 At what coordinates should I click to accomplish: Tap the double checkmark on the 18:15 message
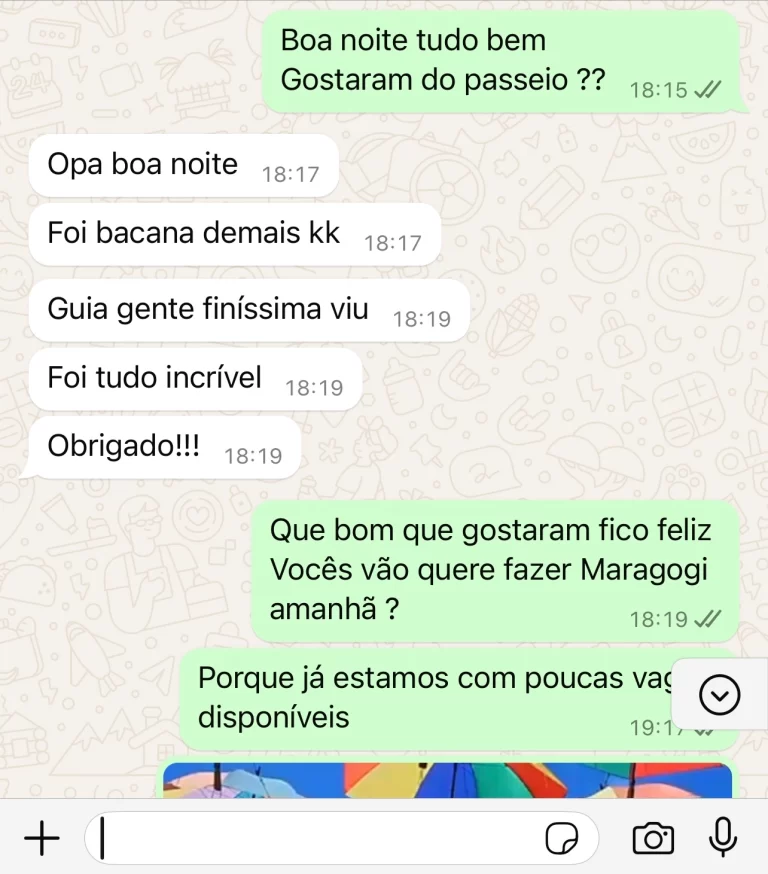(x=706, y=90)
